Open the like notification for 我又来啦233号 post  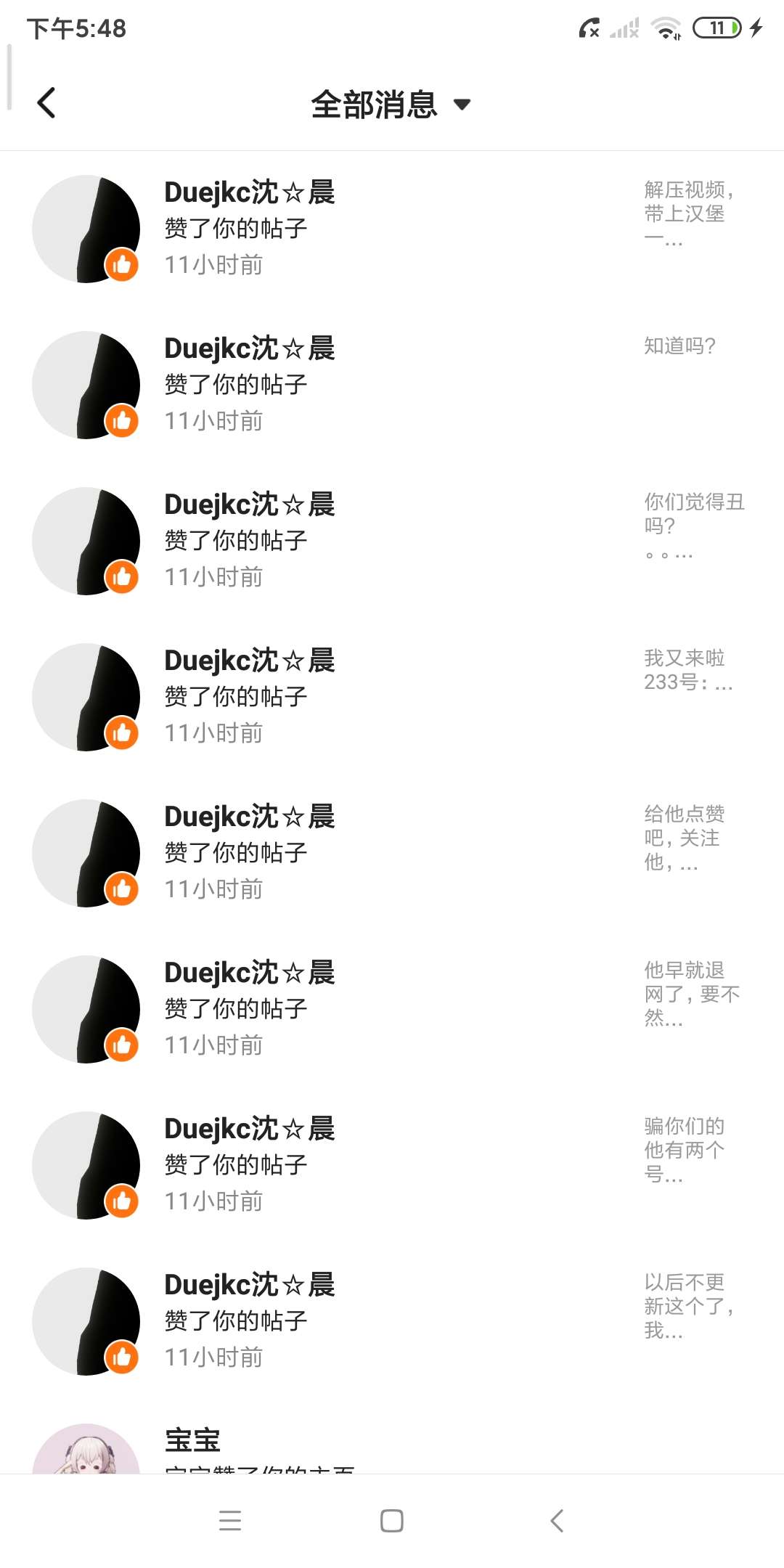pos(392,697)
